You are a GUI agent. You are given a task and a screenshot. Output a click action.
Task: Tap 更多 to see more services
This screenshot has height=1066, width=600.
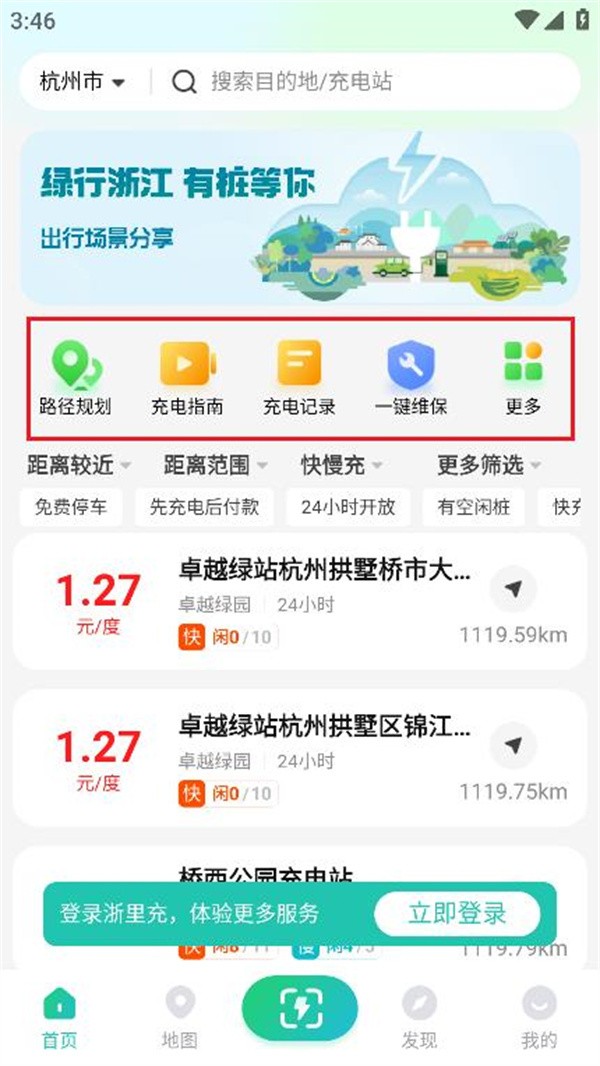pyautogui.click(x=523, y=378)
